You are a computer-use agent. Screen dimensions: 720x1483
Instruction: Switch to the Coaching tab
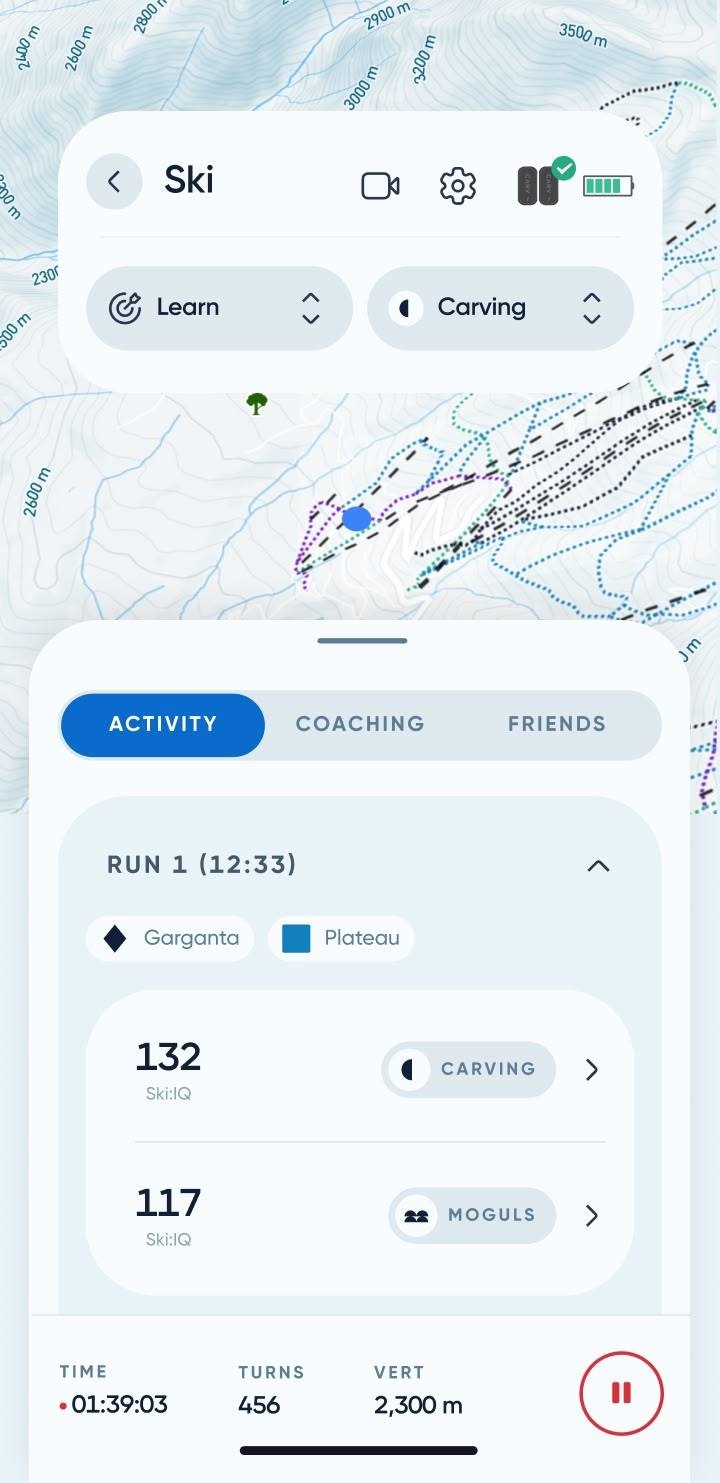(360, 724)
